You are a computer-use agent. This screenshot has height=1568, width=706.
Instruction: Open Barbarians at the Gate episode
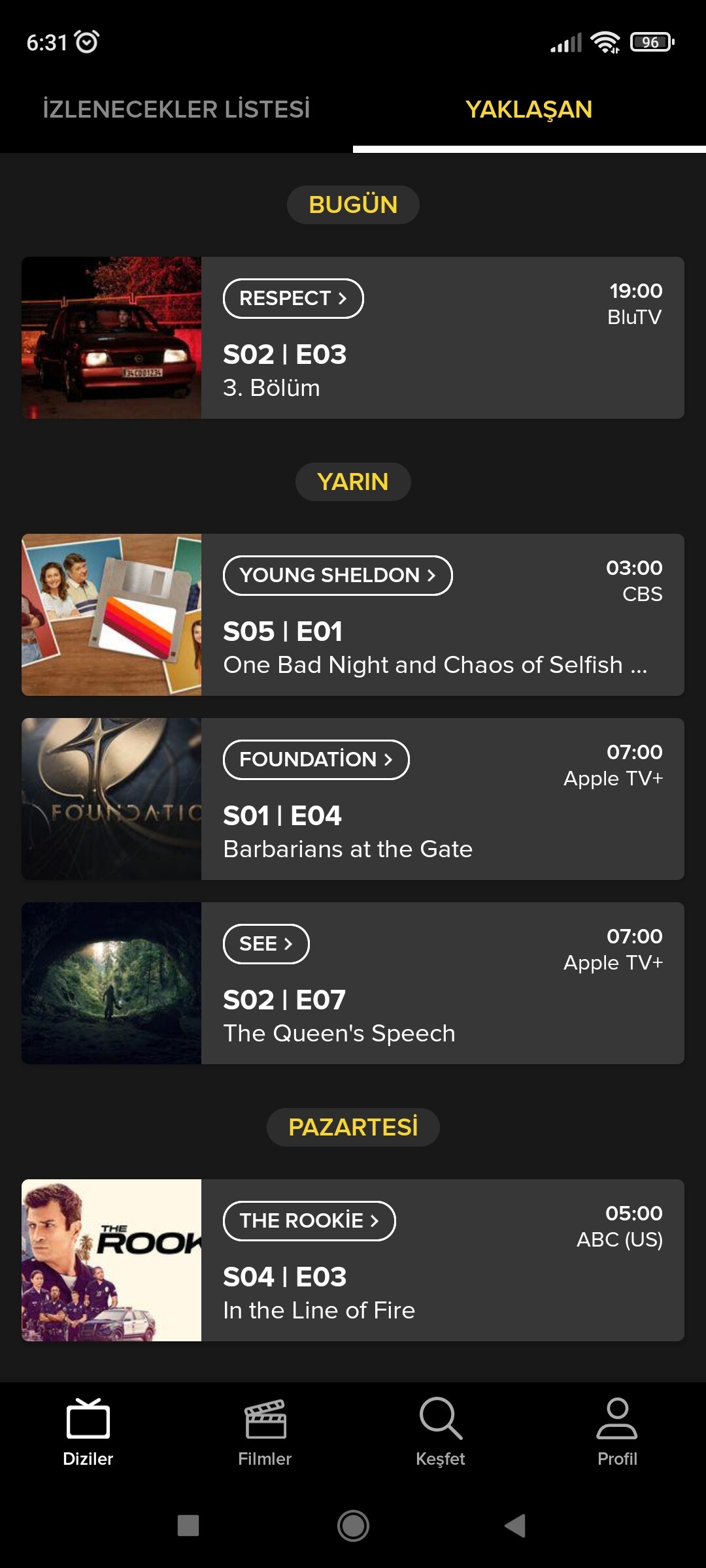(353, 799)
